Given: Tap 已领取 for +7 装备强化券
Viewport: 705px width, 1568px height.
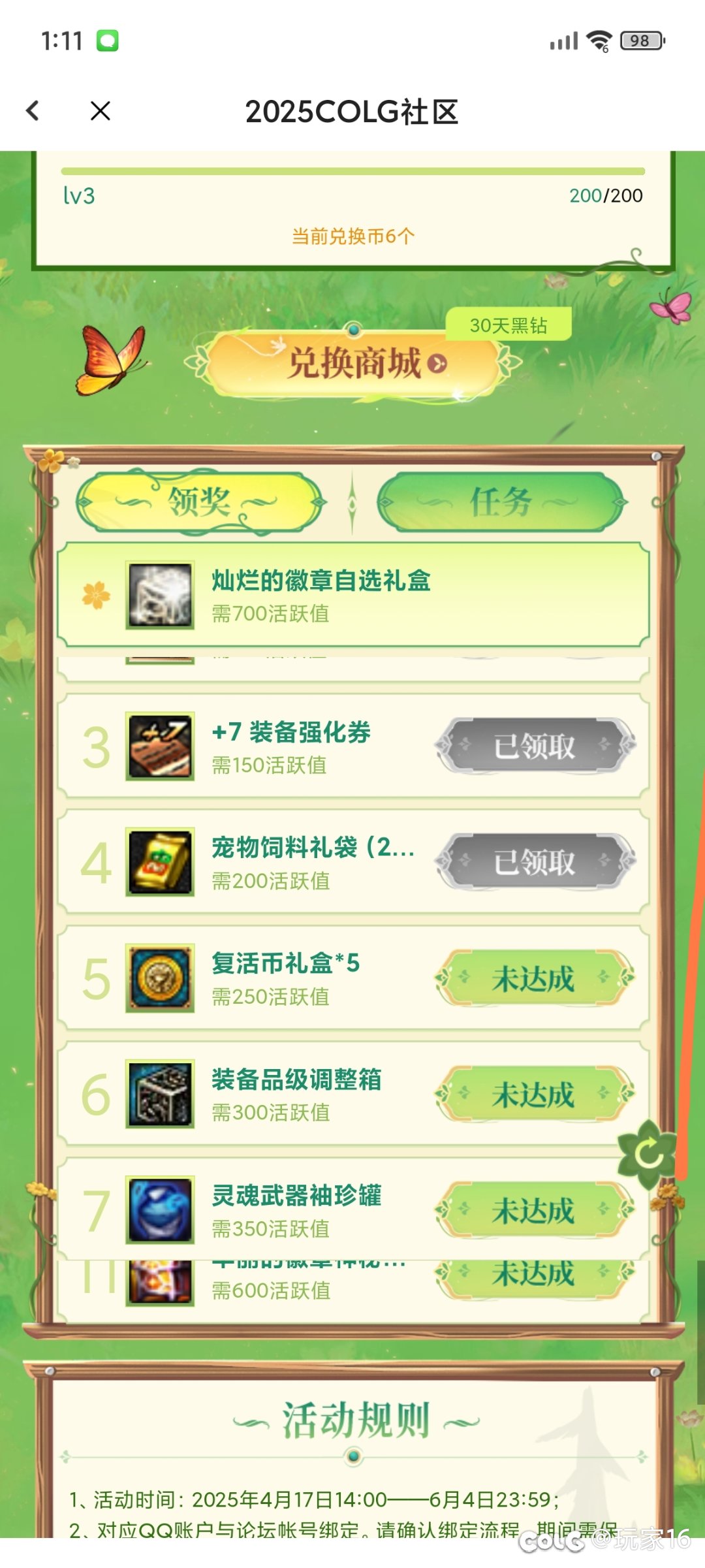Looking at the screenshot, I should tap(535, 745).
